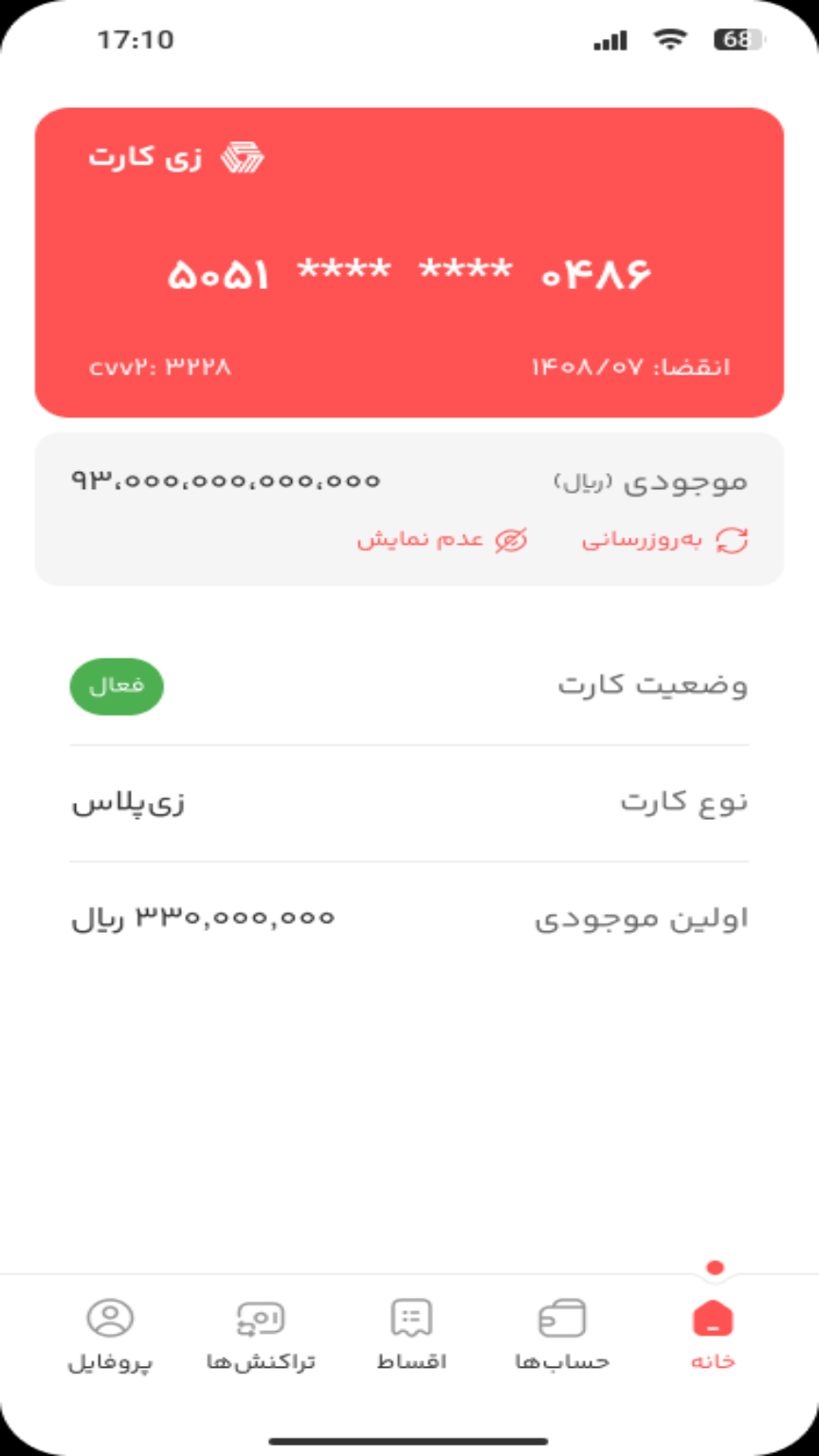Open the حساب‌ها (accounts) wallet icon
819x1456 pixels.
561,1316
